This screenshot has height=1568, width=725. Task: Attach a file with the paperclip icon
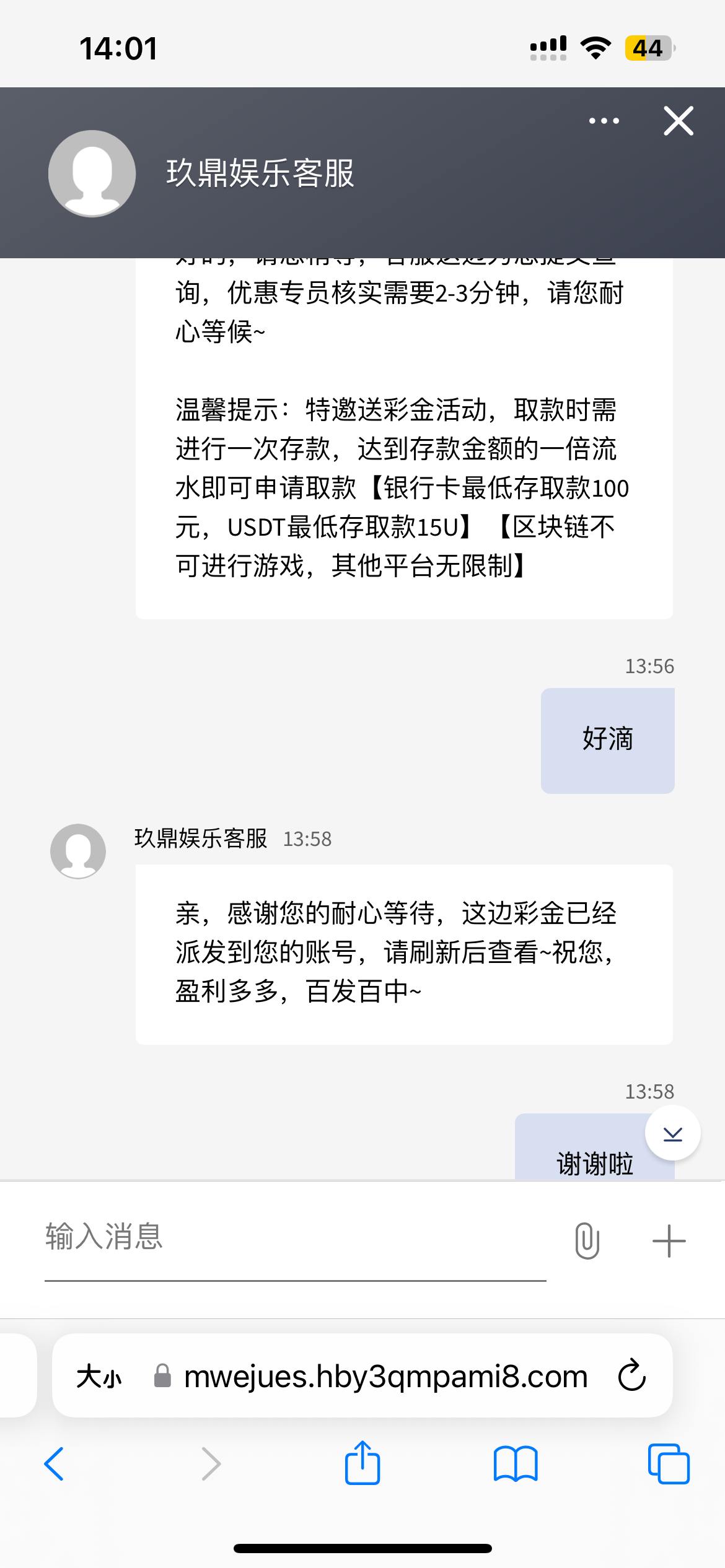[587, 1241]
